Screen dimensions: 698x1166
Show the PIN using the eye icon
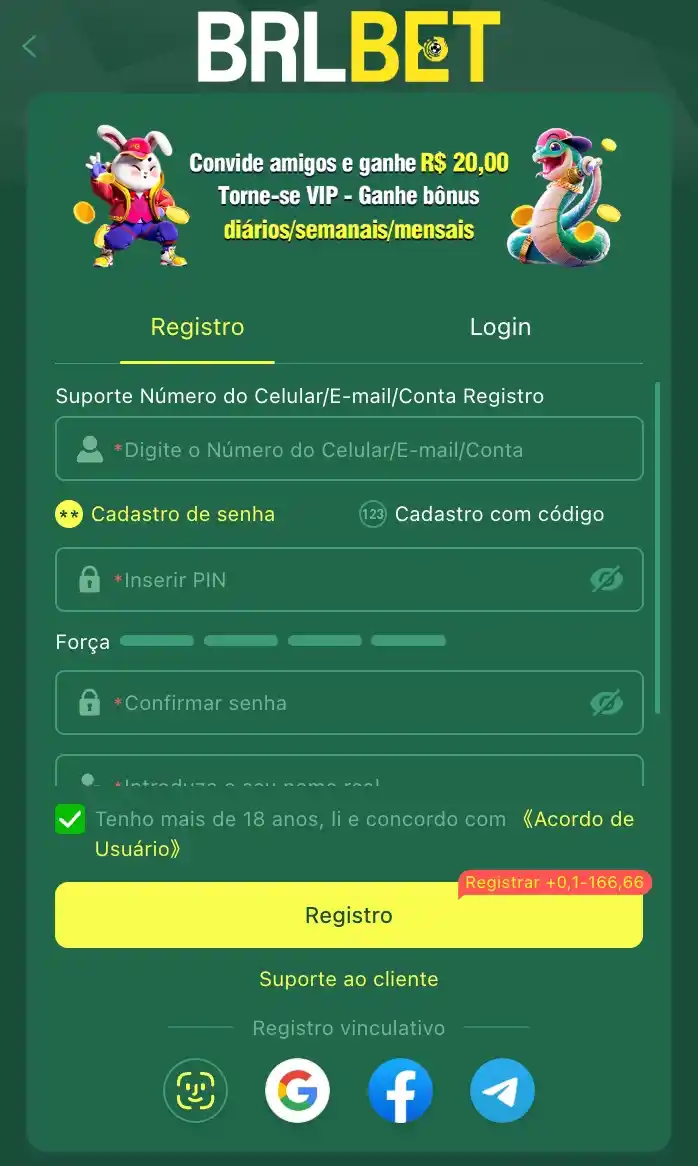point(606,579)
